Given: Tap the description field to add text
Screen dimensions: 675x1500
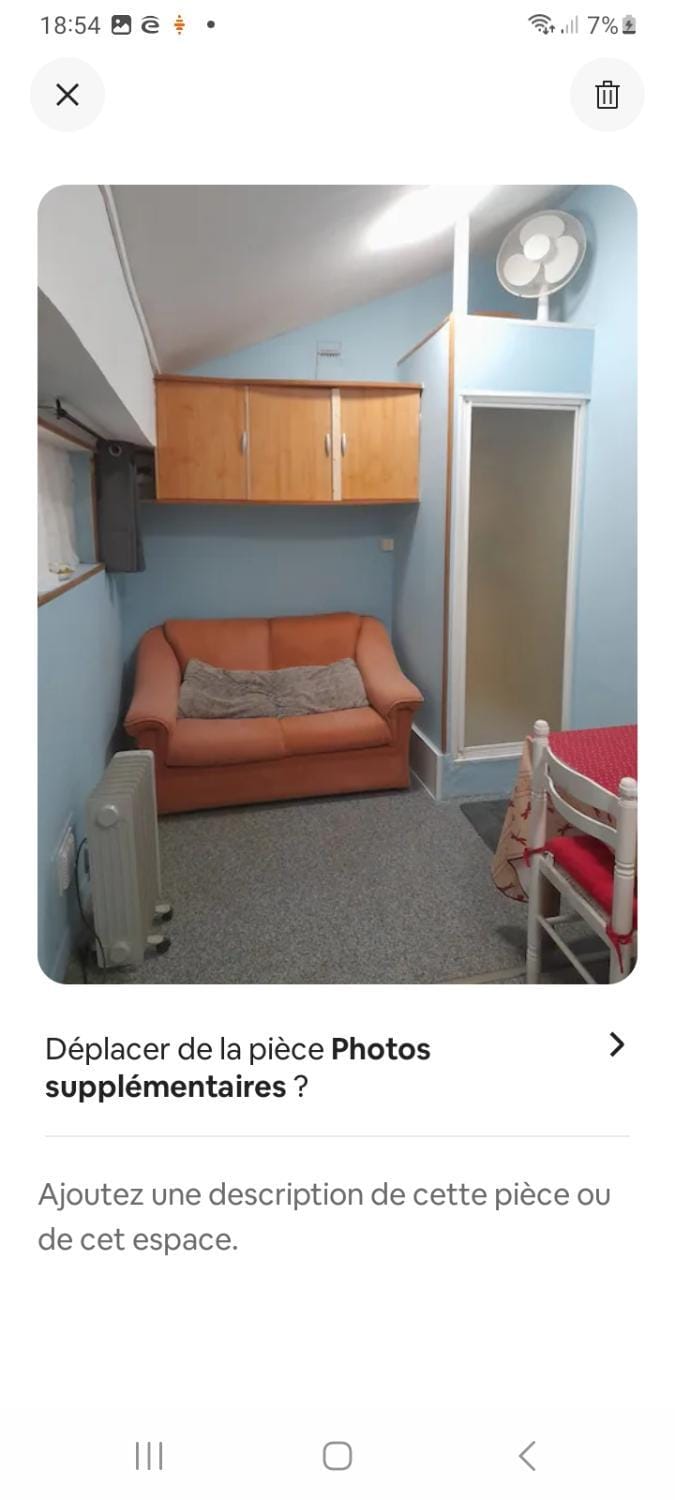Looking at the screenshot, I should (x=337, y=1217).
